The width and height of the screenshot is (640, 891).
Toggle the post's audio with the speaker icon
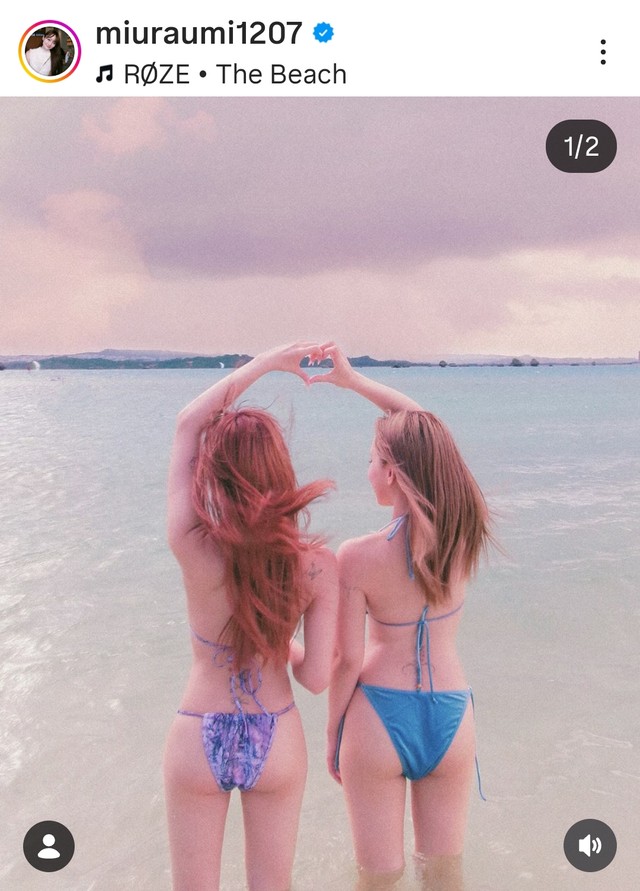pyautogui.click(x=590, y=846)
